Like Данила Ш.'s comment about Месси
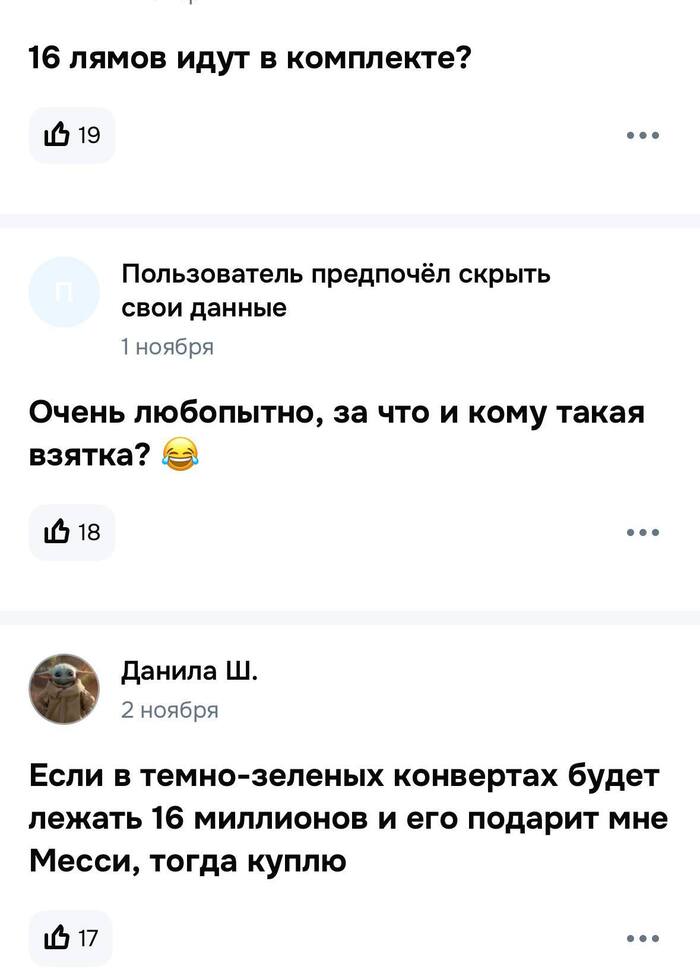 click(x=71, y=938)
